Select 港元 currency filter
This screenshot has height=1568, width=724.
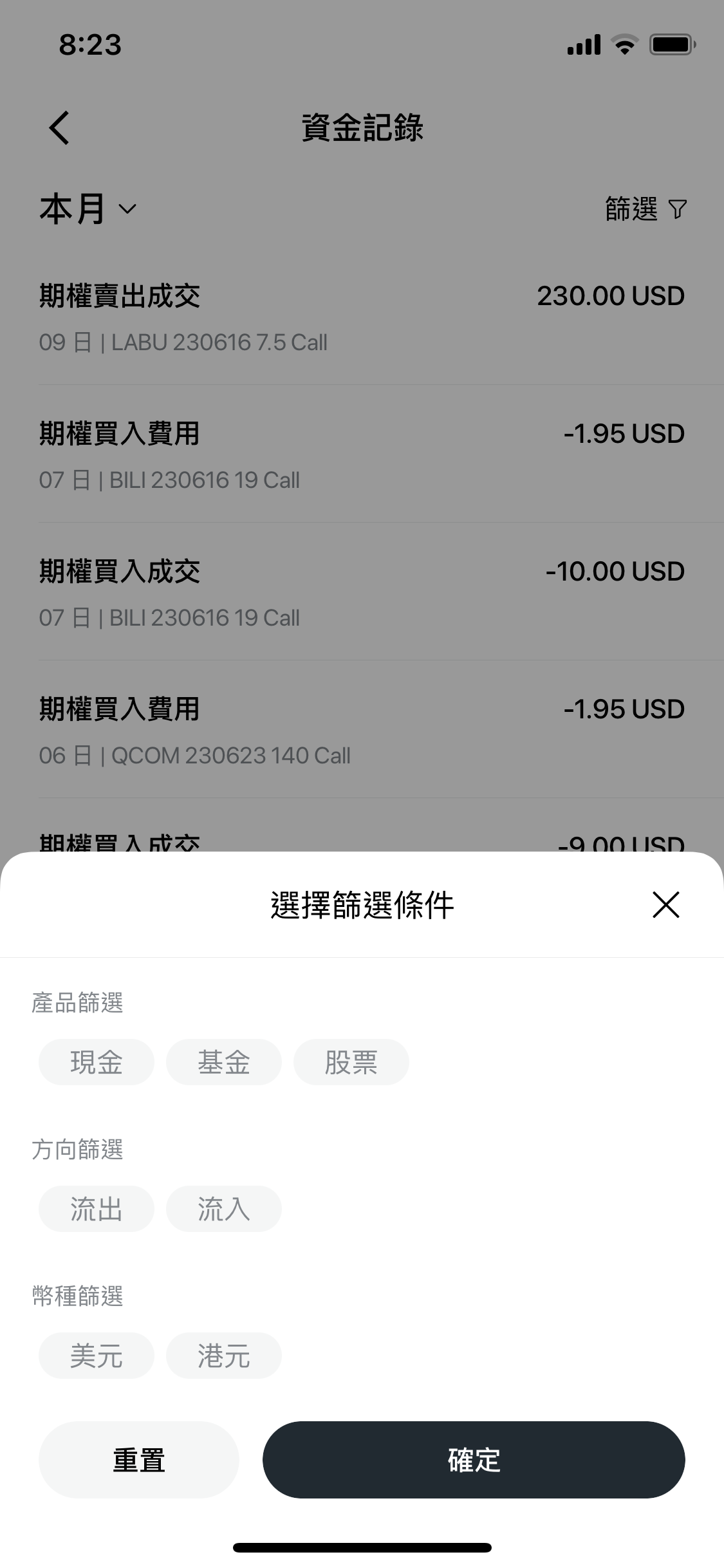[224, 1356]
